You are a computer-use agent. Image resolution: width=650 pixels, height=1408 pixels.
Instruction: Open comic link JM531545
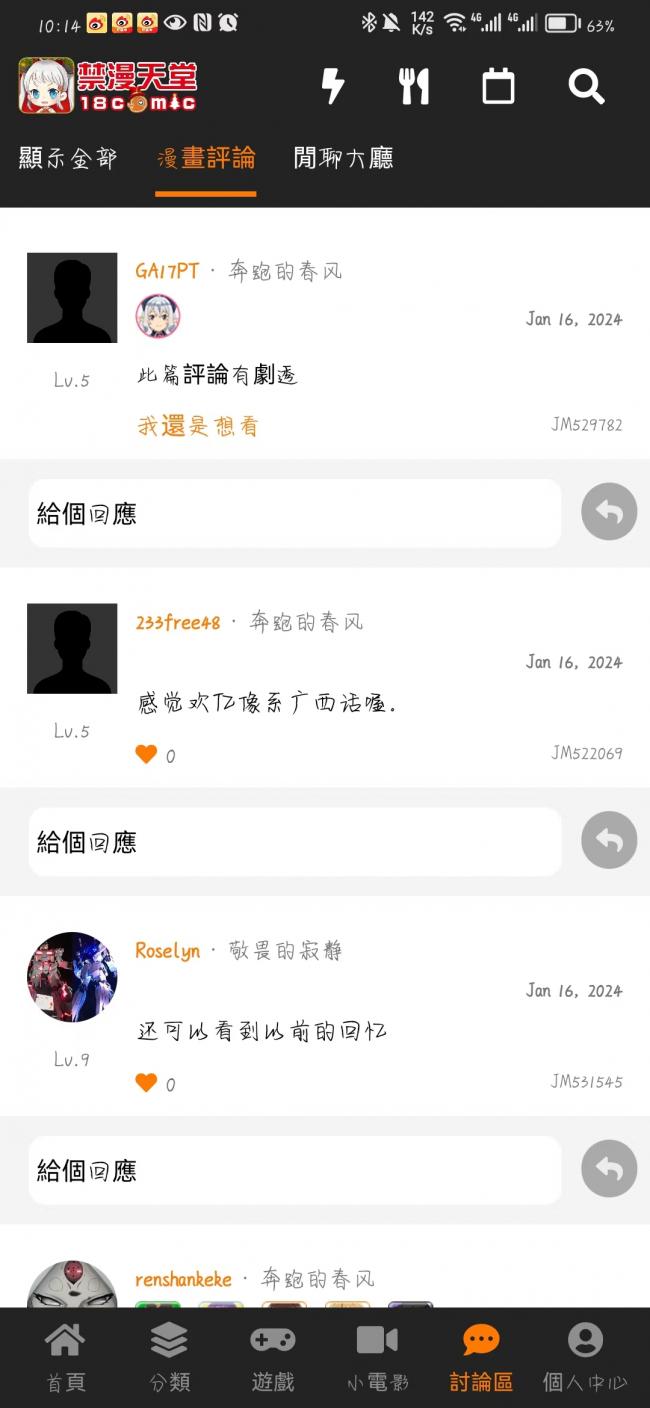click(586, 1081)
